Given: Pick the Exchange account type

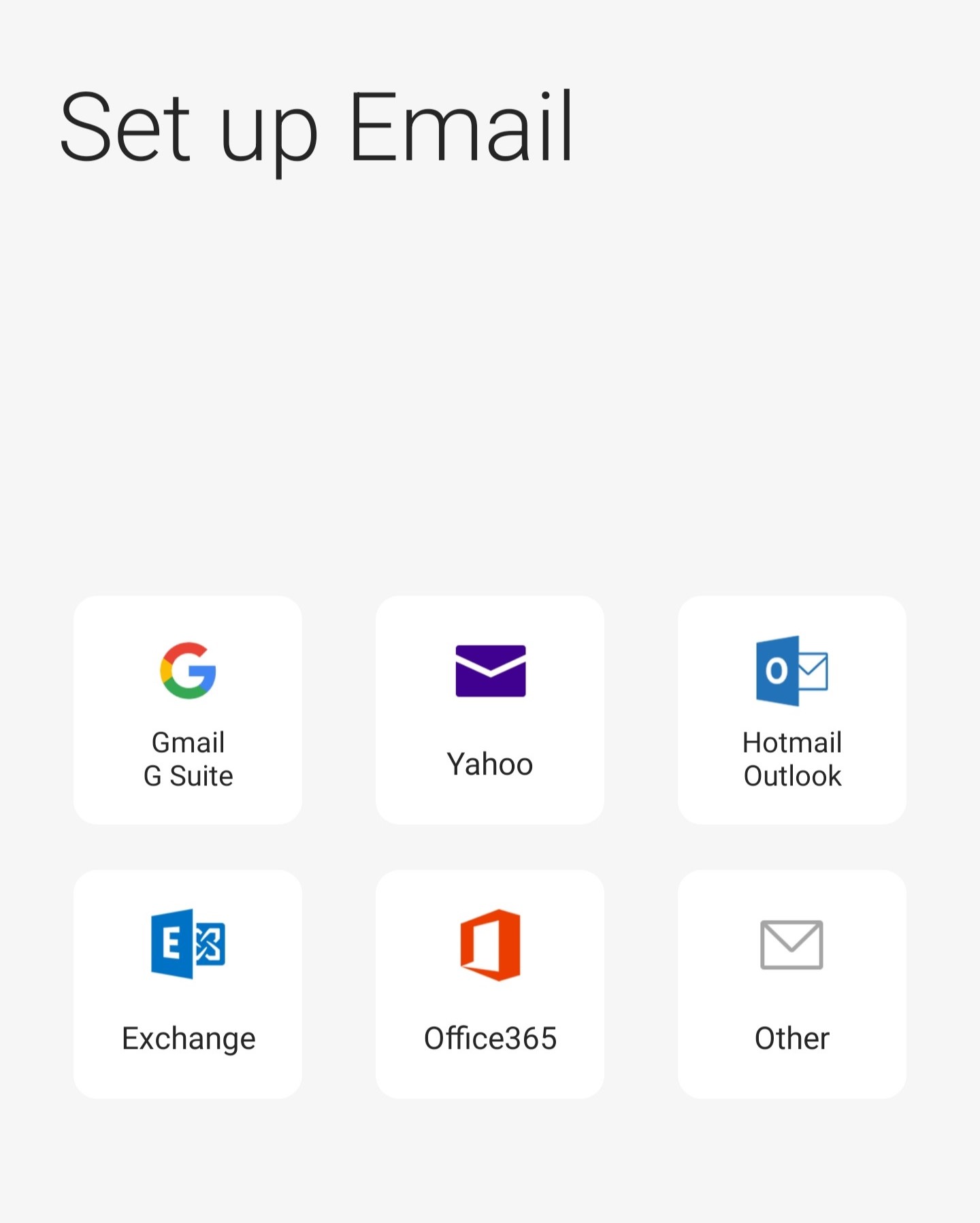Looking at the screenshot, I should [188, 983].
